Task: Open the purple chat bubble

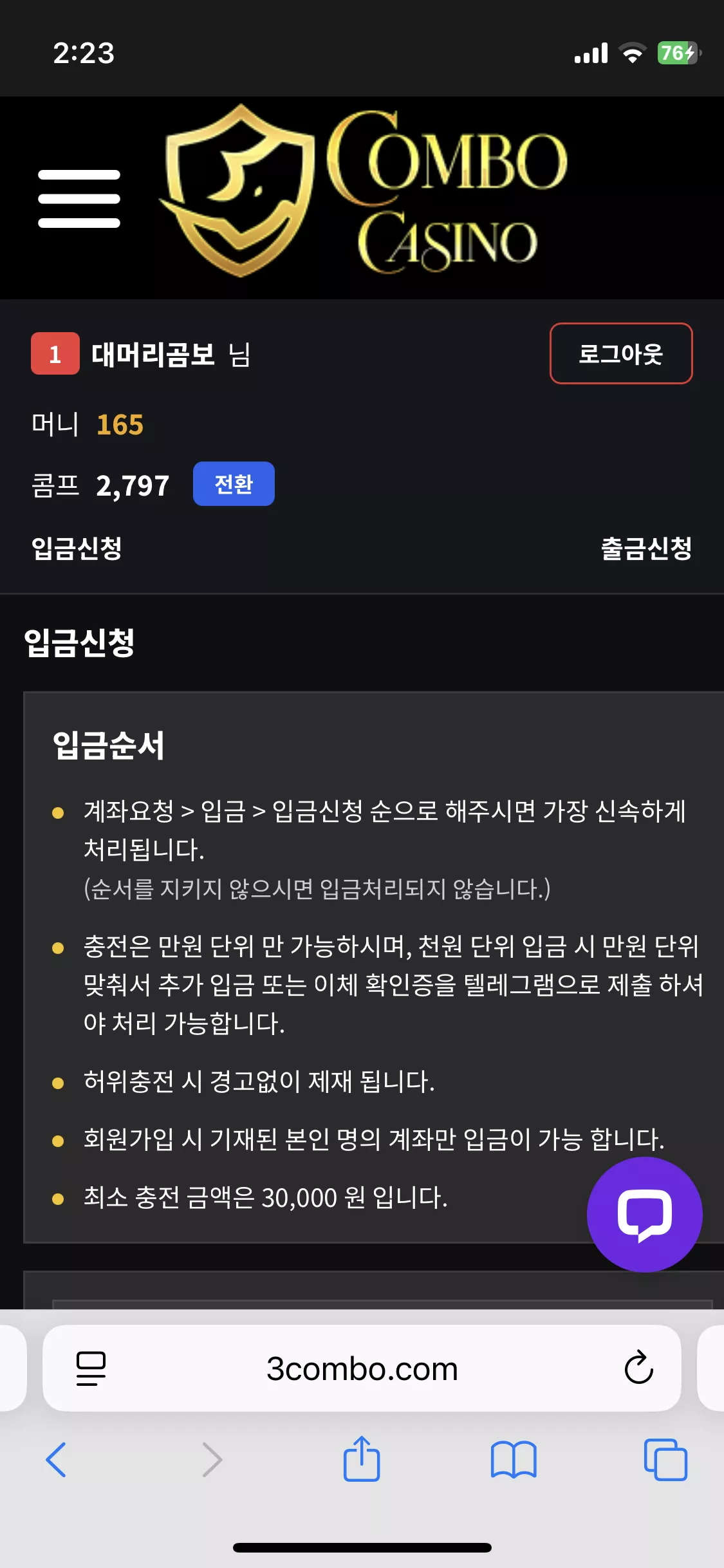Action: pyautogui.click(x=644, y=1214)
